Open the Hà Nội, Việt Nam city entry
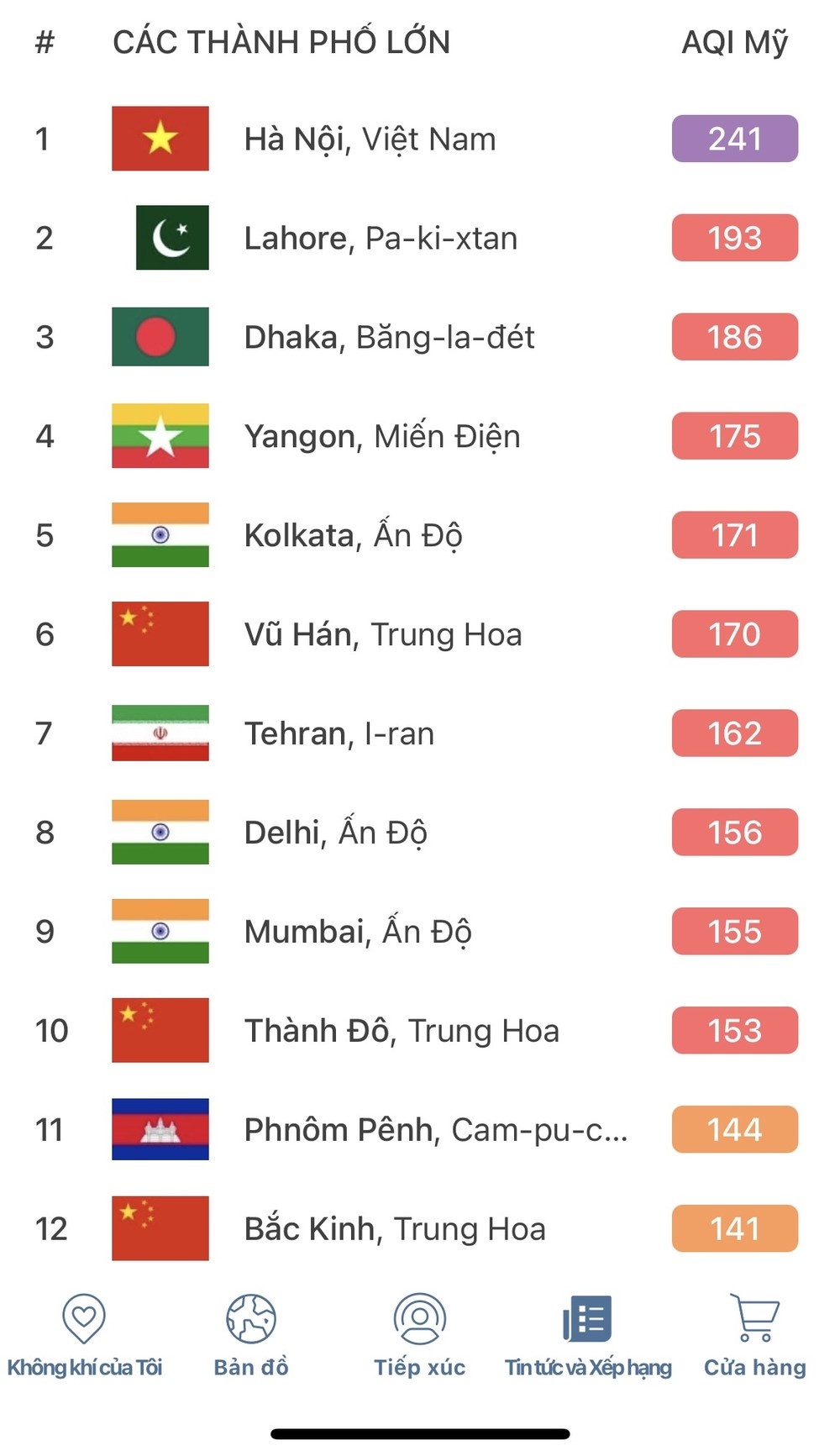 coord(370,139)
